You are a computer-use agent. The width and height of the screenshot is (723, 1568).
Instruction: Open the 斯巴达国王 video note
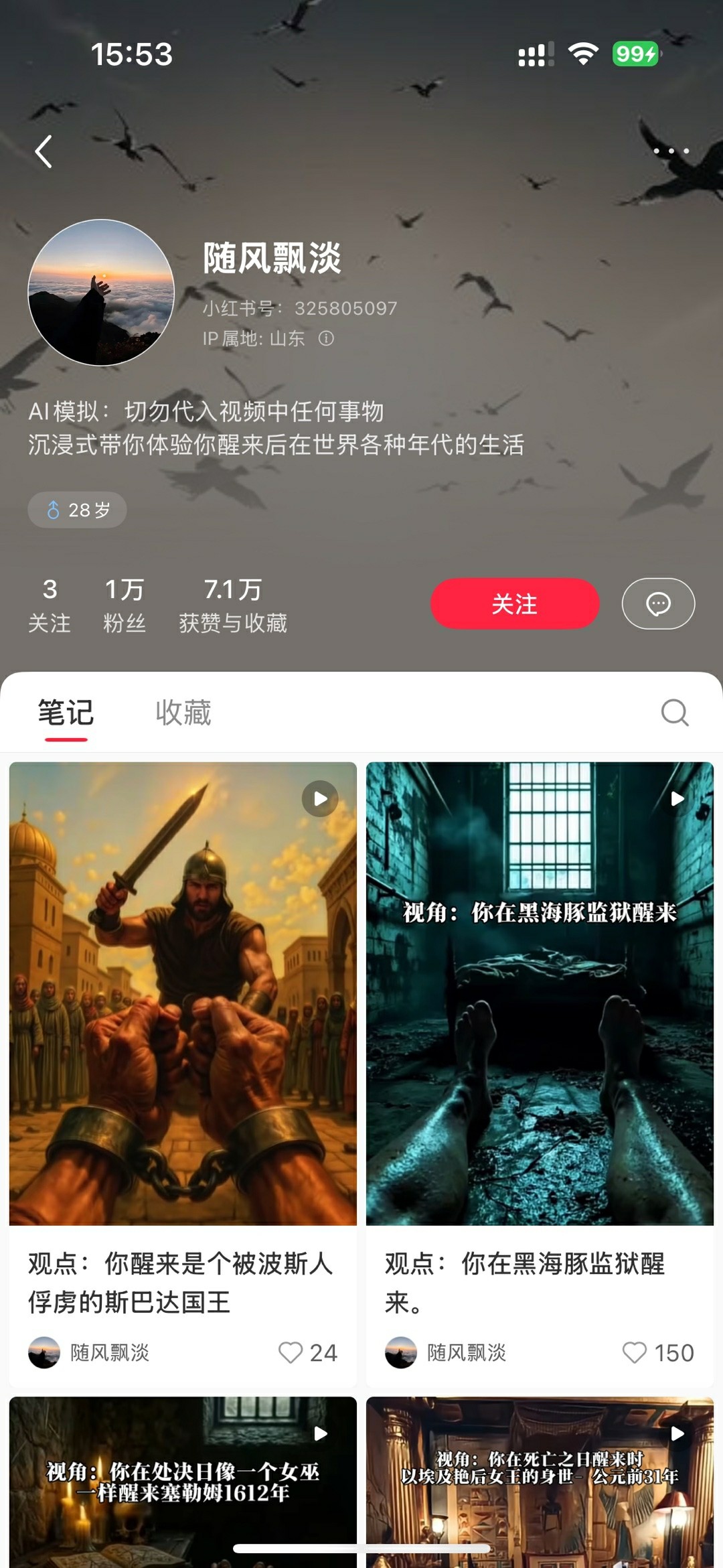tap(183, 993)
